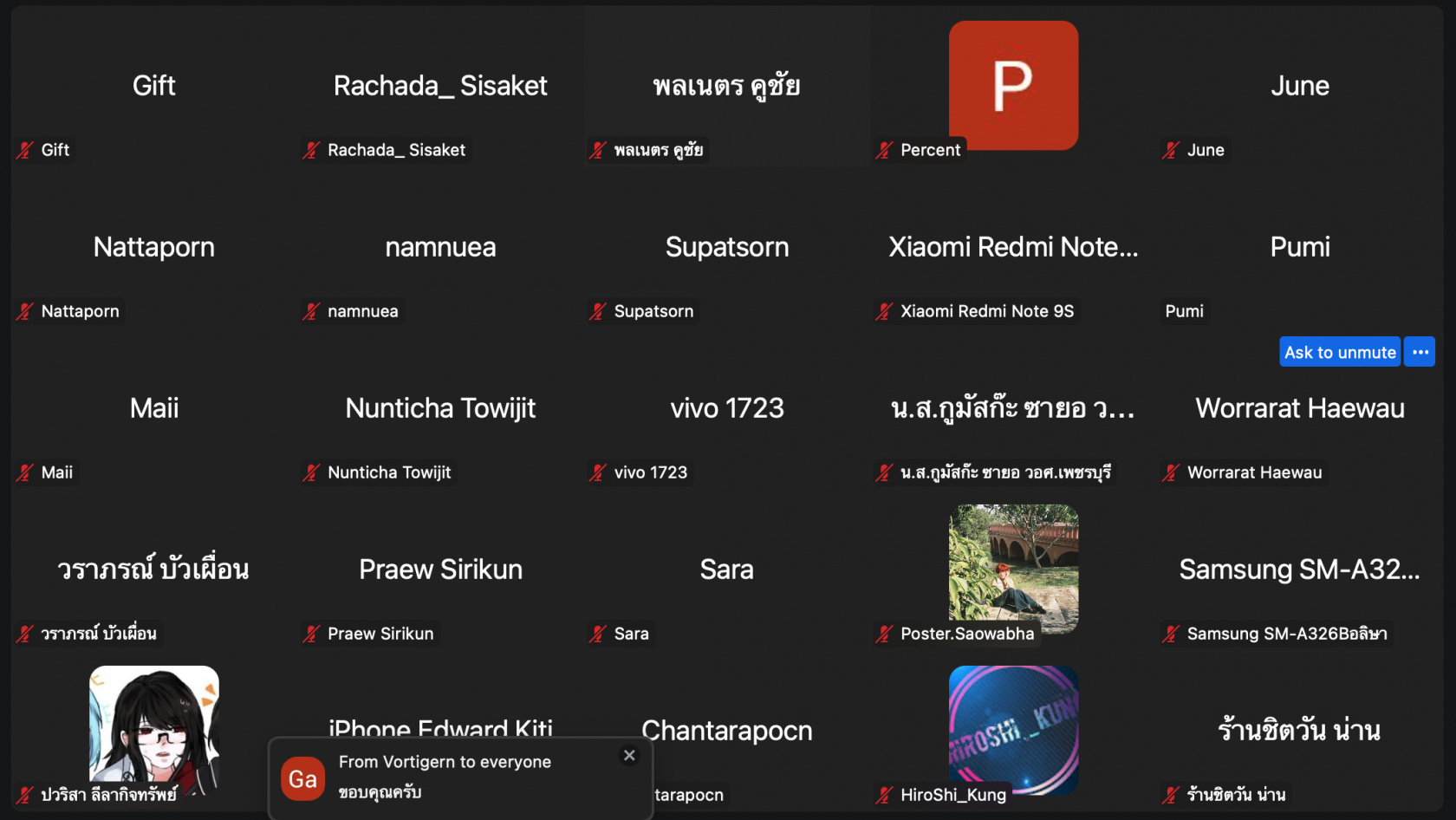Select the Nunticha Towijit participant tile
Screen dimensions: 1456x820
440,408
